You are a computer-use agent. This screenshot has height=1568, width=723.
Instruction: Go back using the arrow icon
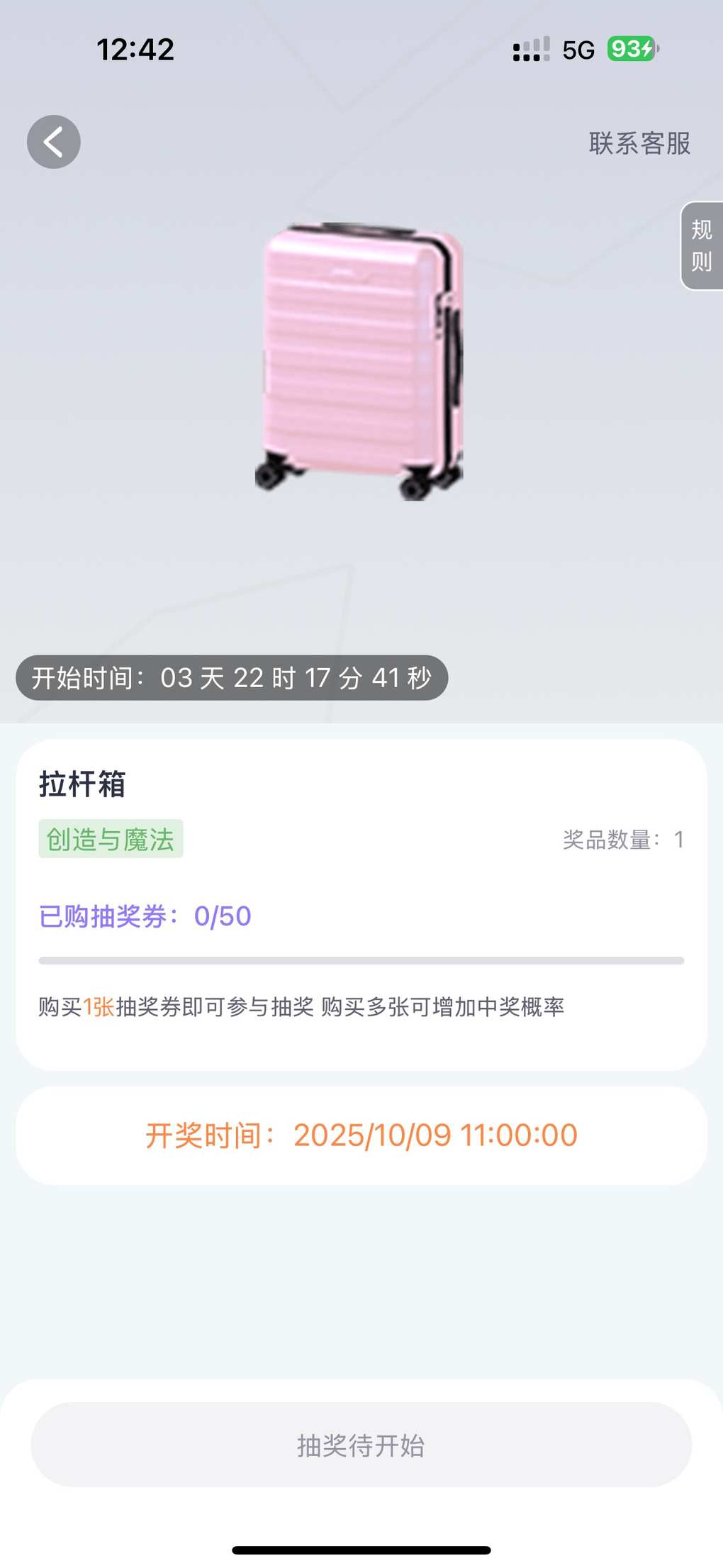point(54,142)
